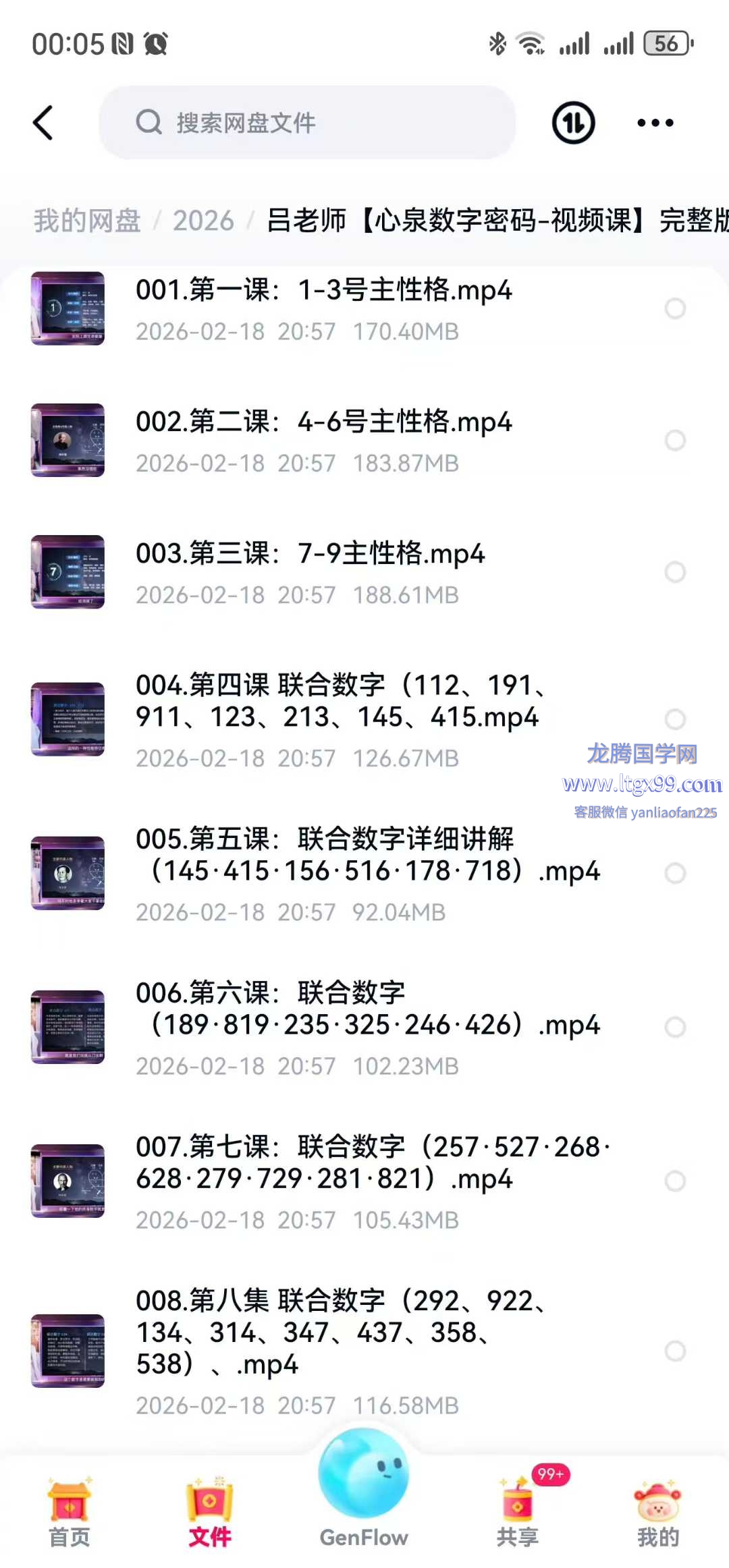Open the 2026 folder breadcrumb
729x1568 pixels.
point(202,221)
